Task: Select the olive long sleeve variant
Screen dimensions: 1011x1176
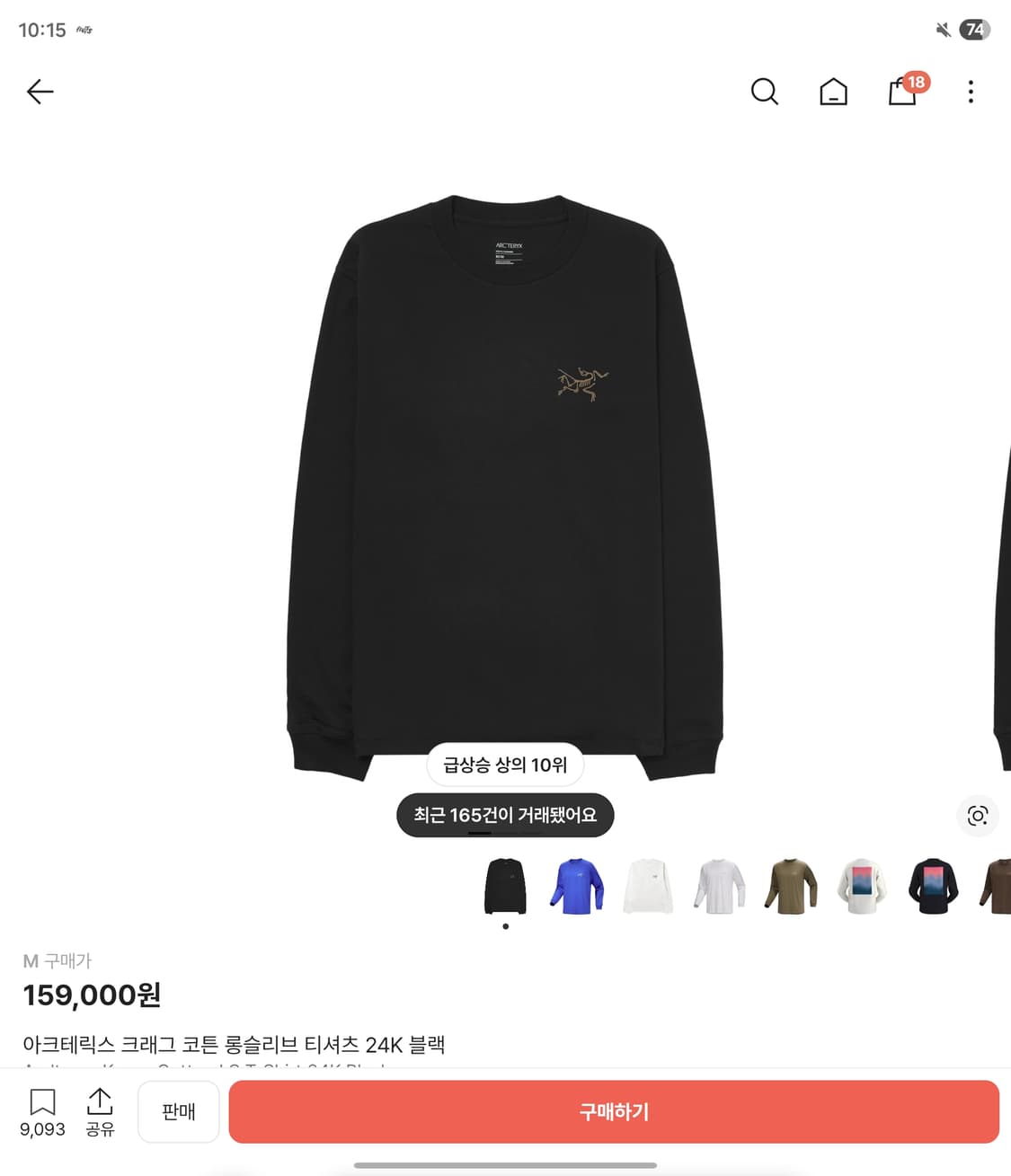Action: pyautogui.click(x=791, y=885)
